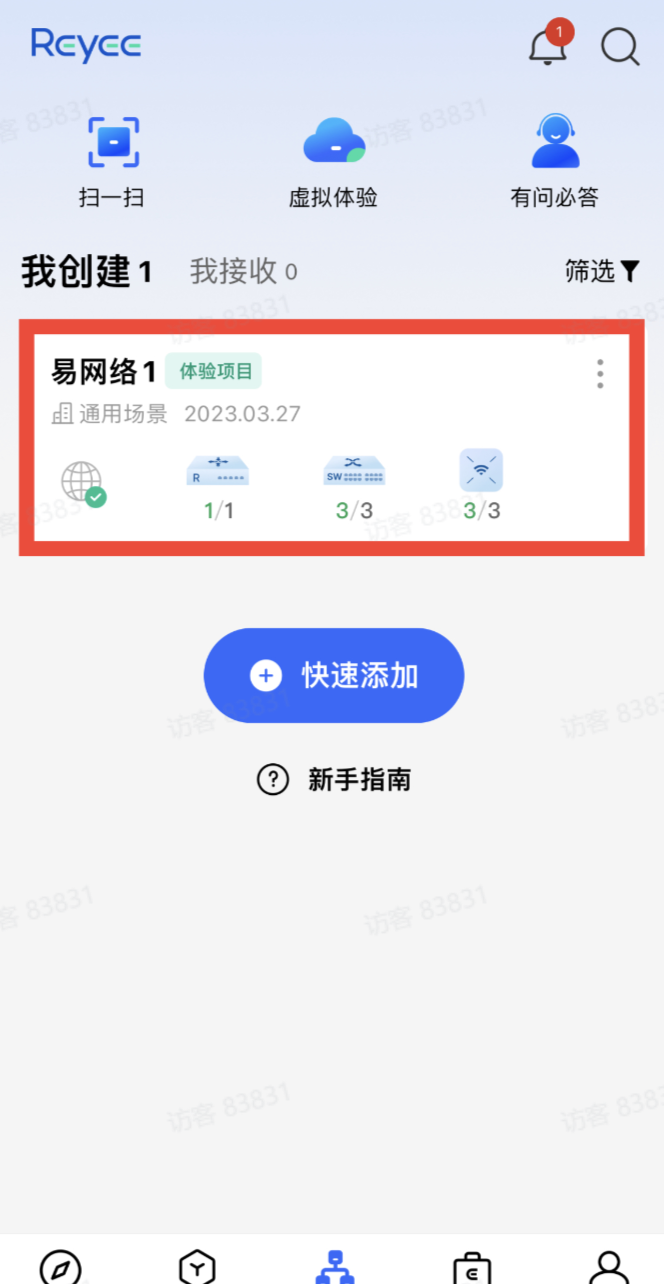Open the overflow menu on 易网络1

600,374
